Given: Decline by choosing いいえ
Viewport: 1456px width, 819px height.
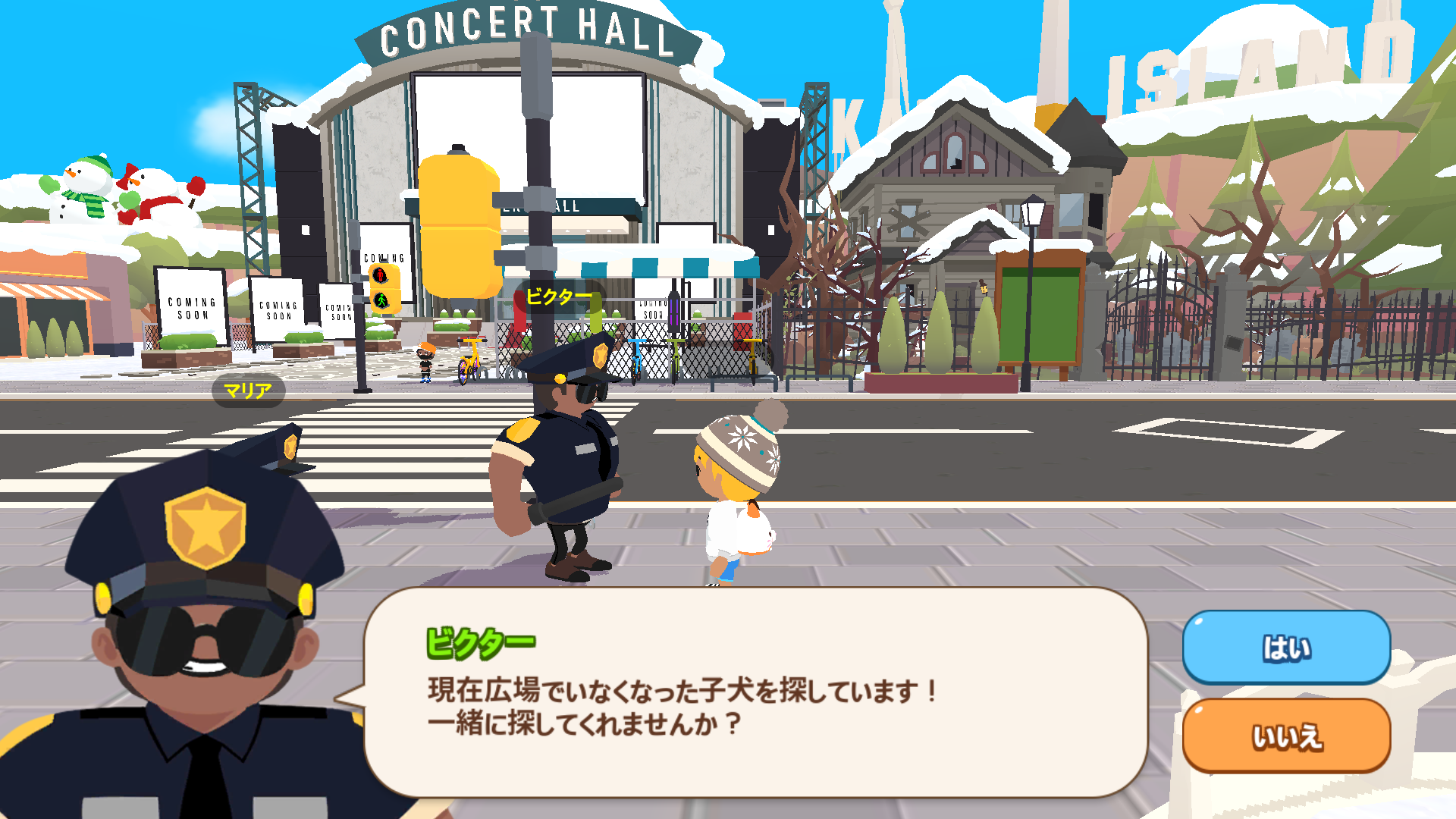Looking at the screenshot, I should (1286, 736).
